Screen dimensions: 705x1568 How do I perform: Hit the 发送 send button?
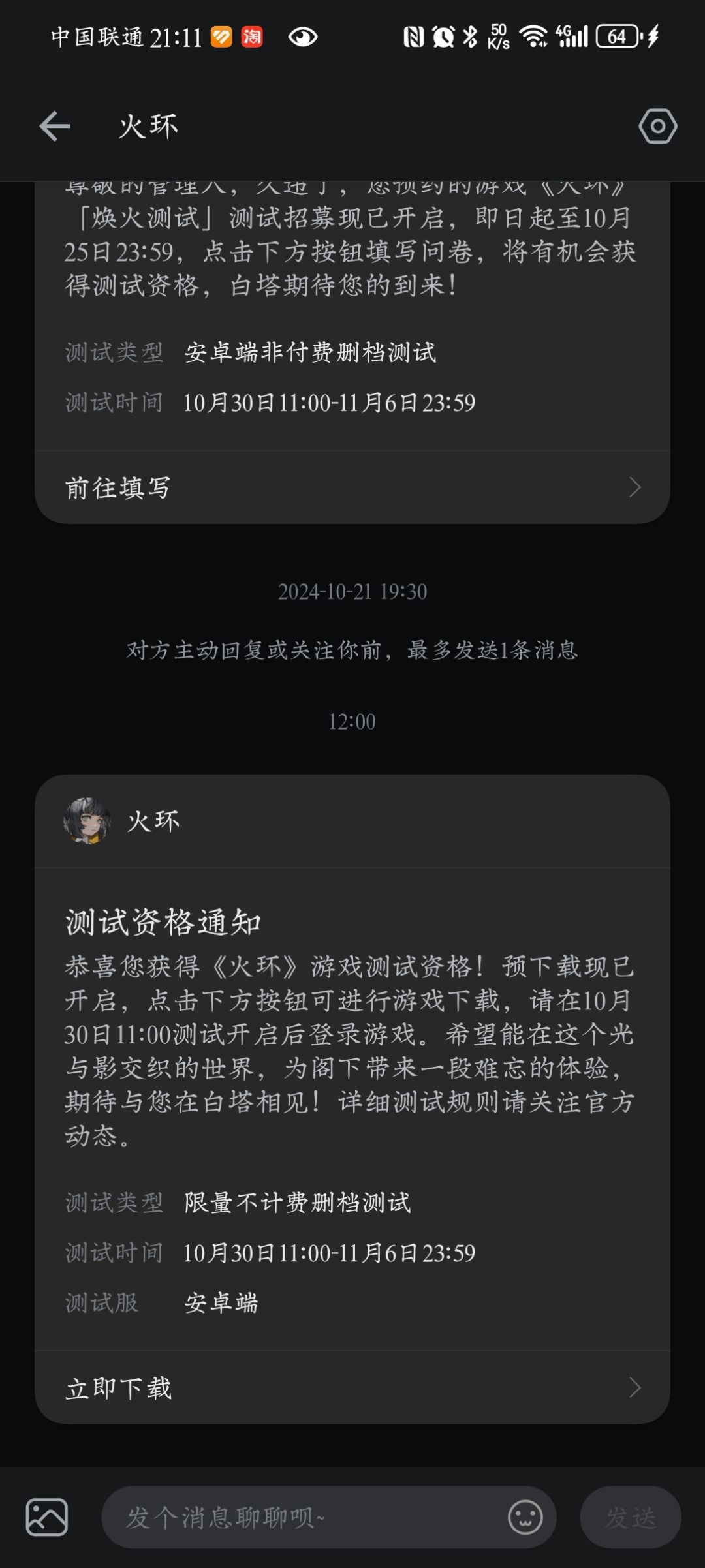tap(631, 1517)
